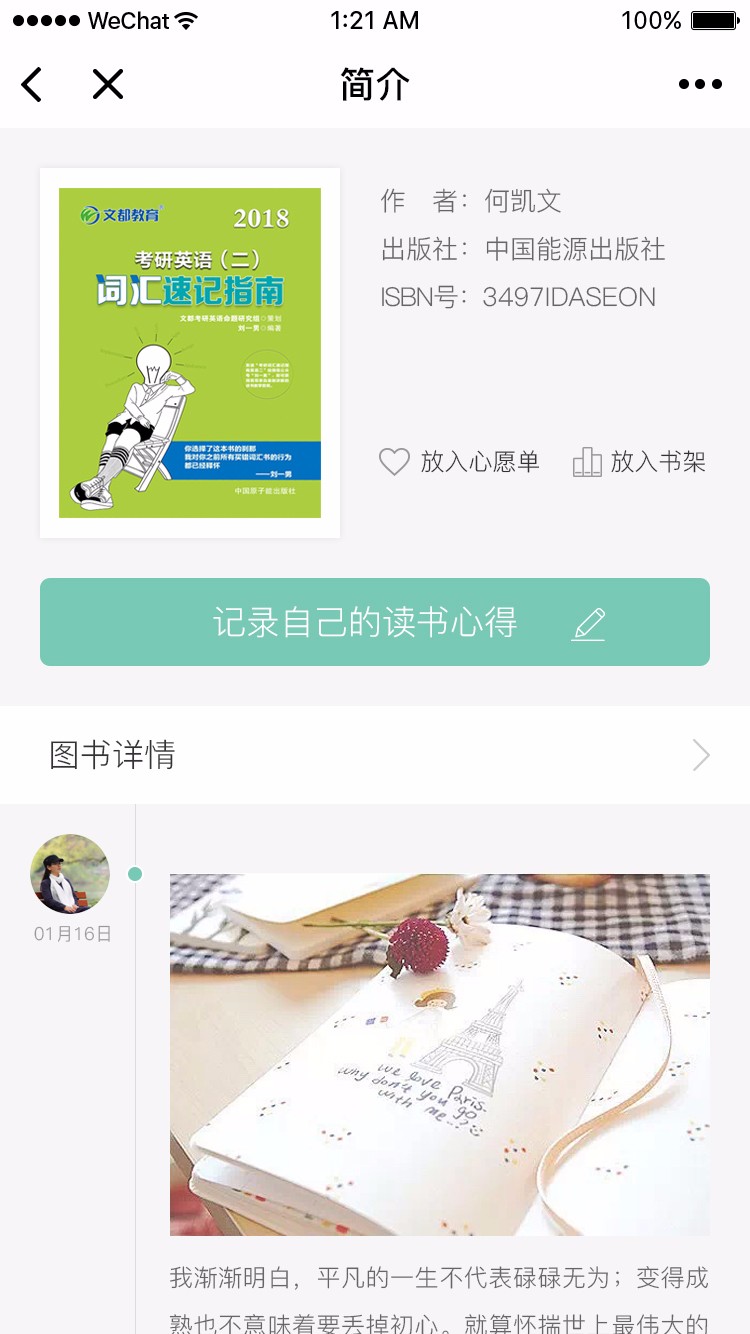Add the book to wishlist (放入心愿单)
The image size is (750, 1334).
pos(460,462)
